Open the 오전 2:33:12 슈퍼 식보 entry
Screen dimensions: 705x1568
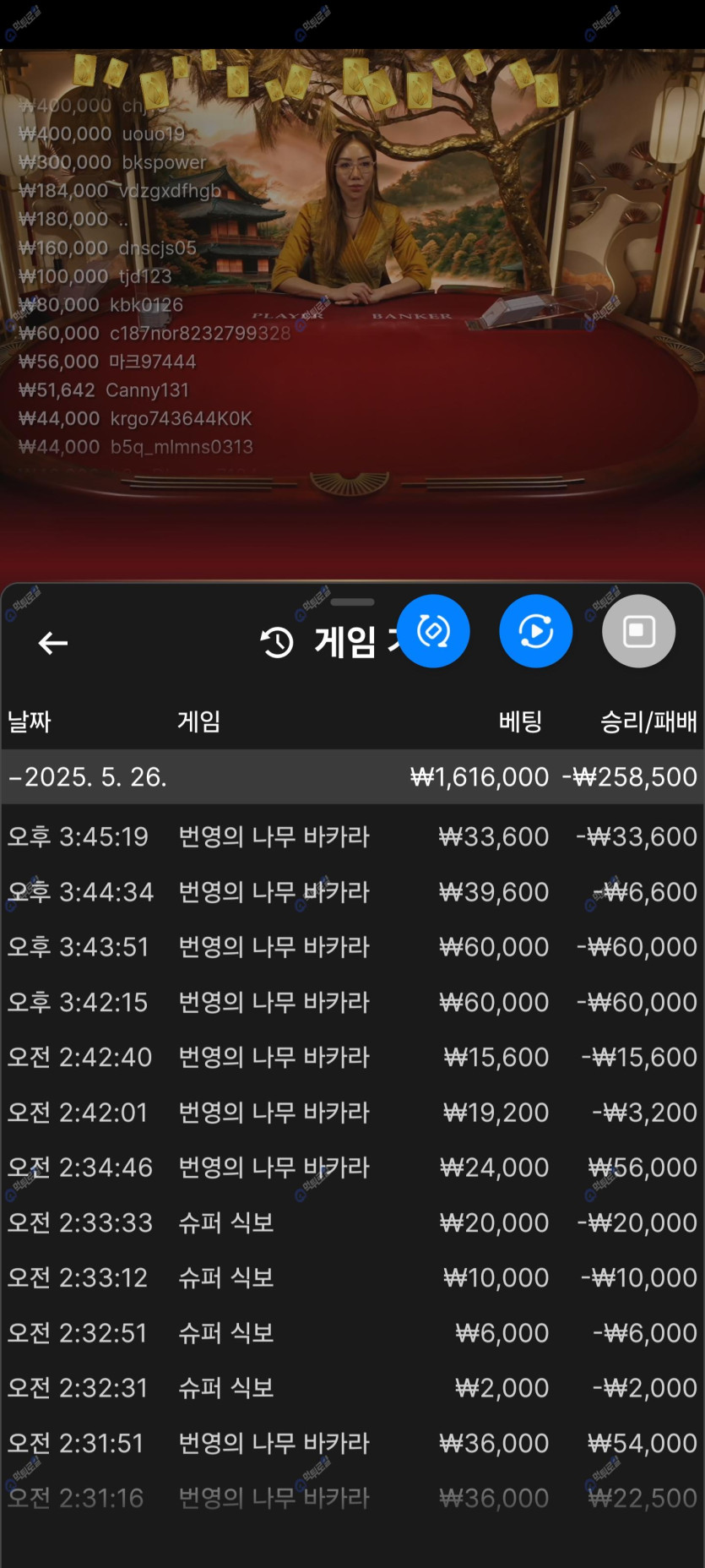tap(352, 1277)
